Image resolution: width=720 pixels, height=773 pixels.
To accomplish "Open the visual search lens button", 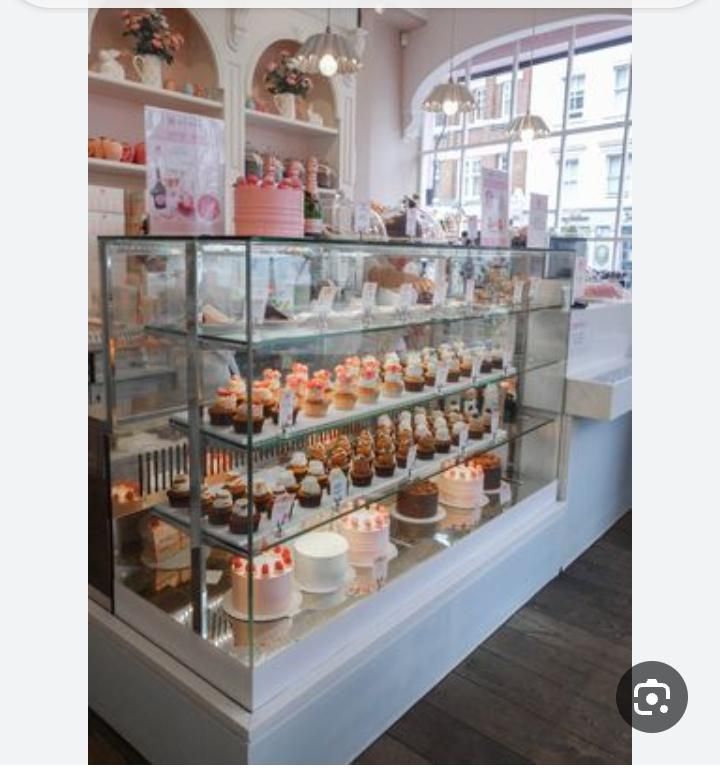I will (x=651, y=697).
